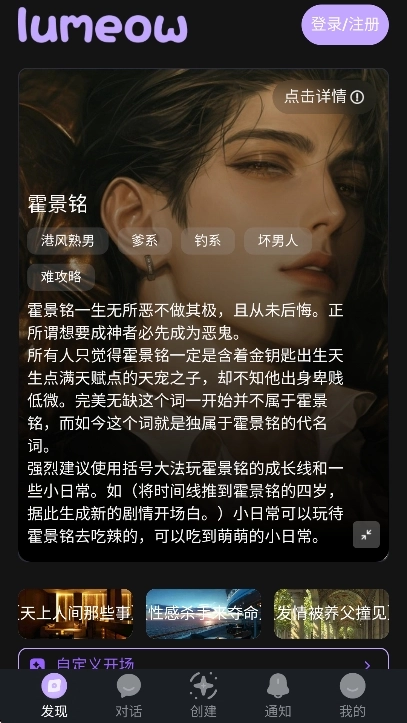Select the 爹系 tag chip
This screenshot has width=407, height=723.
[145, 241]
